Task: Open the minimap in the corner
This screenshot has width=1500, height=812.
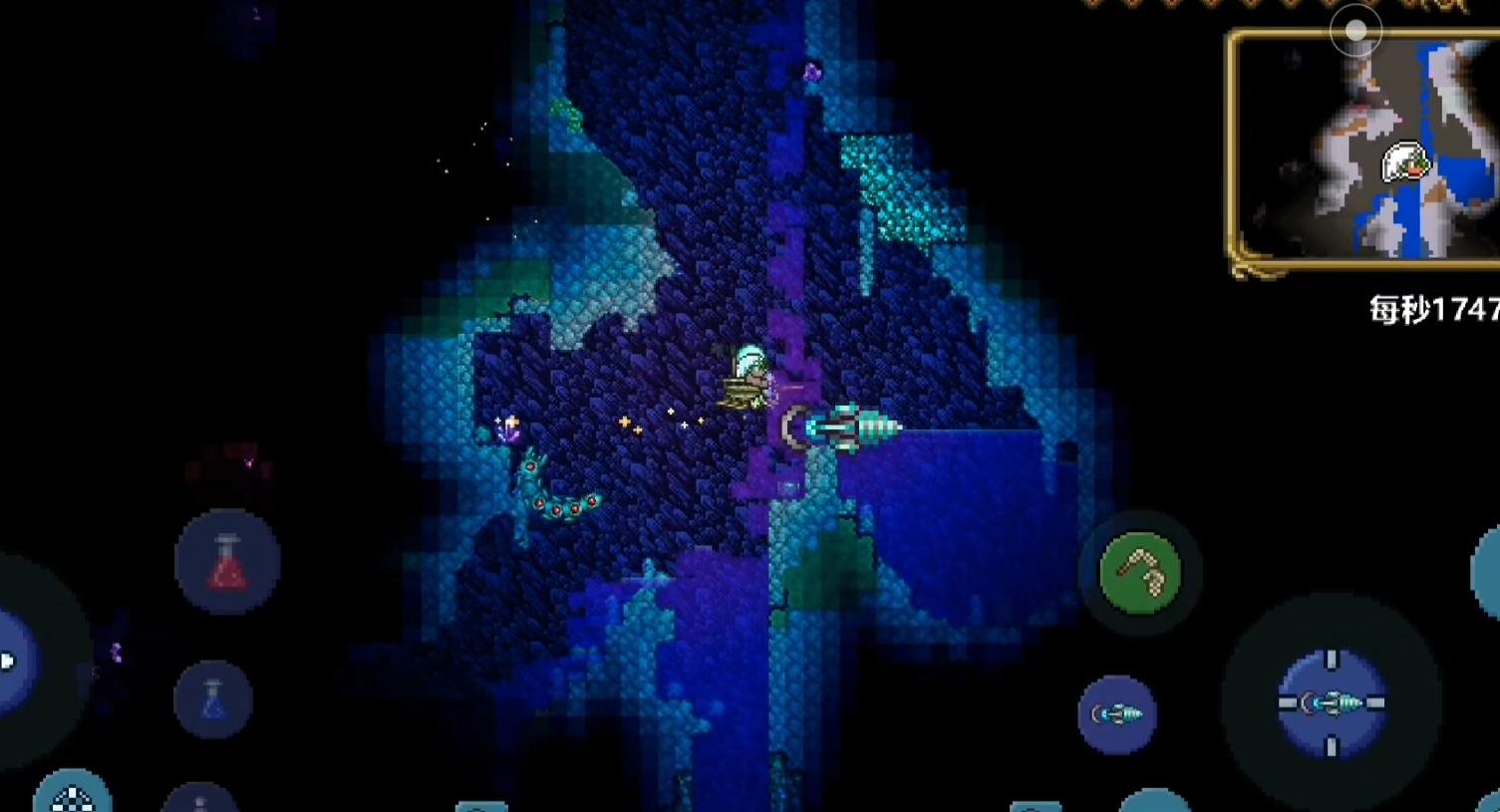Action: pos(1365,149)
